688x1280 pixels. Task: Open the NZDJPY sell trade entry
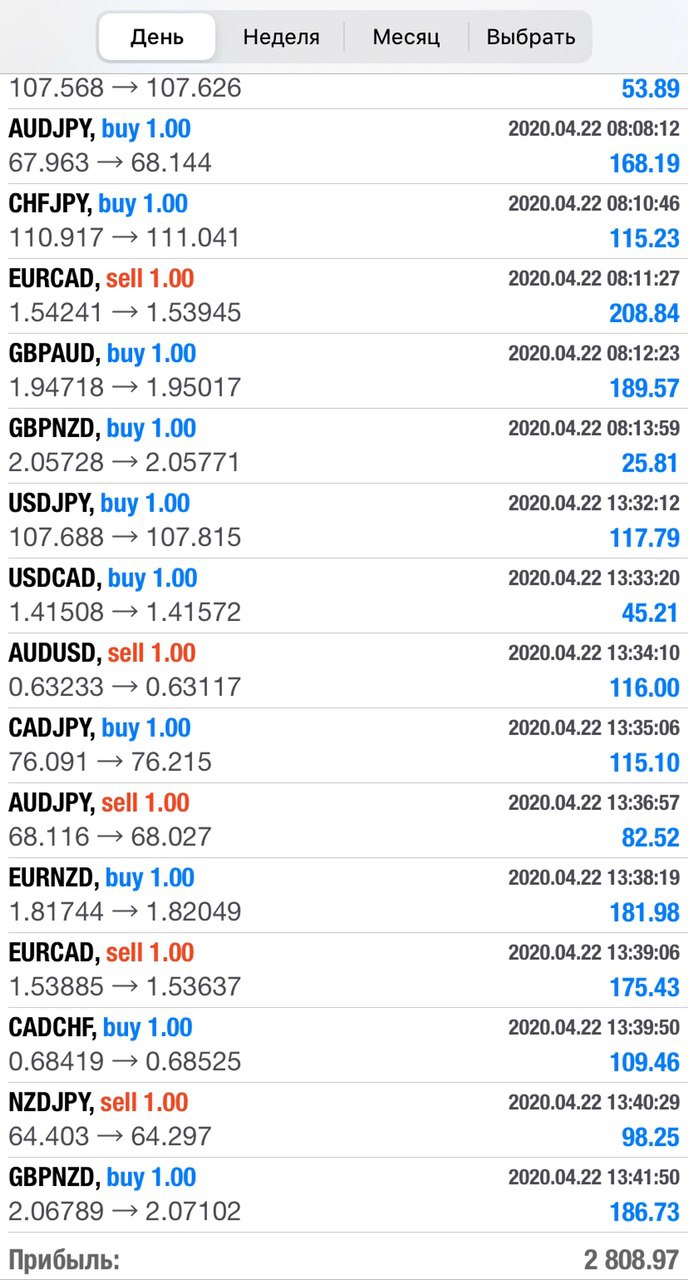tap(344, 1121)
